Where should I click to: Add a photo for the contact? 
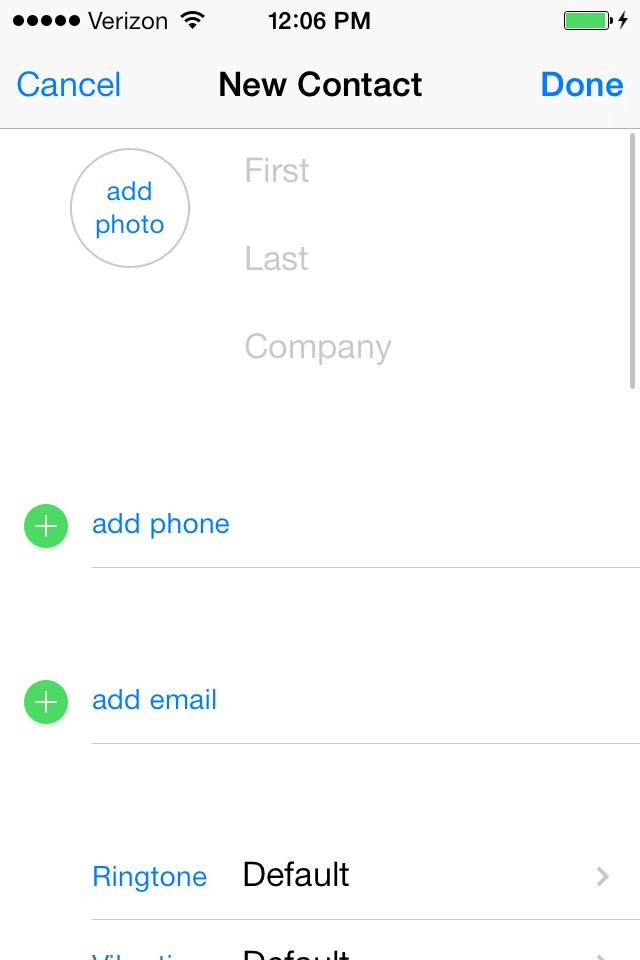point(130,208)
